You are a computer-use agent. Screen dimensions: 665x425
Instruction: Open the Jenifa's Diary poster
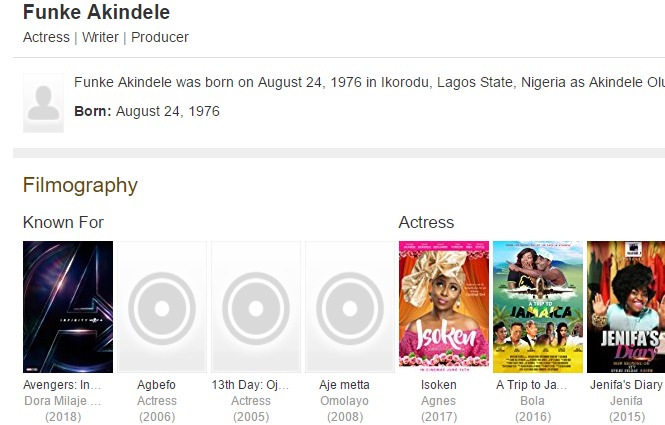point(627,306)
